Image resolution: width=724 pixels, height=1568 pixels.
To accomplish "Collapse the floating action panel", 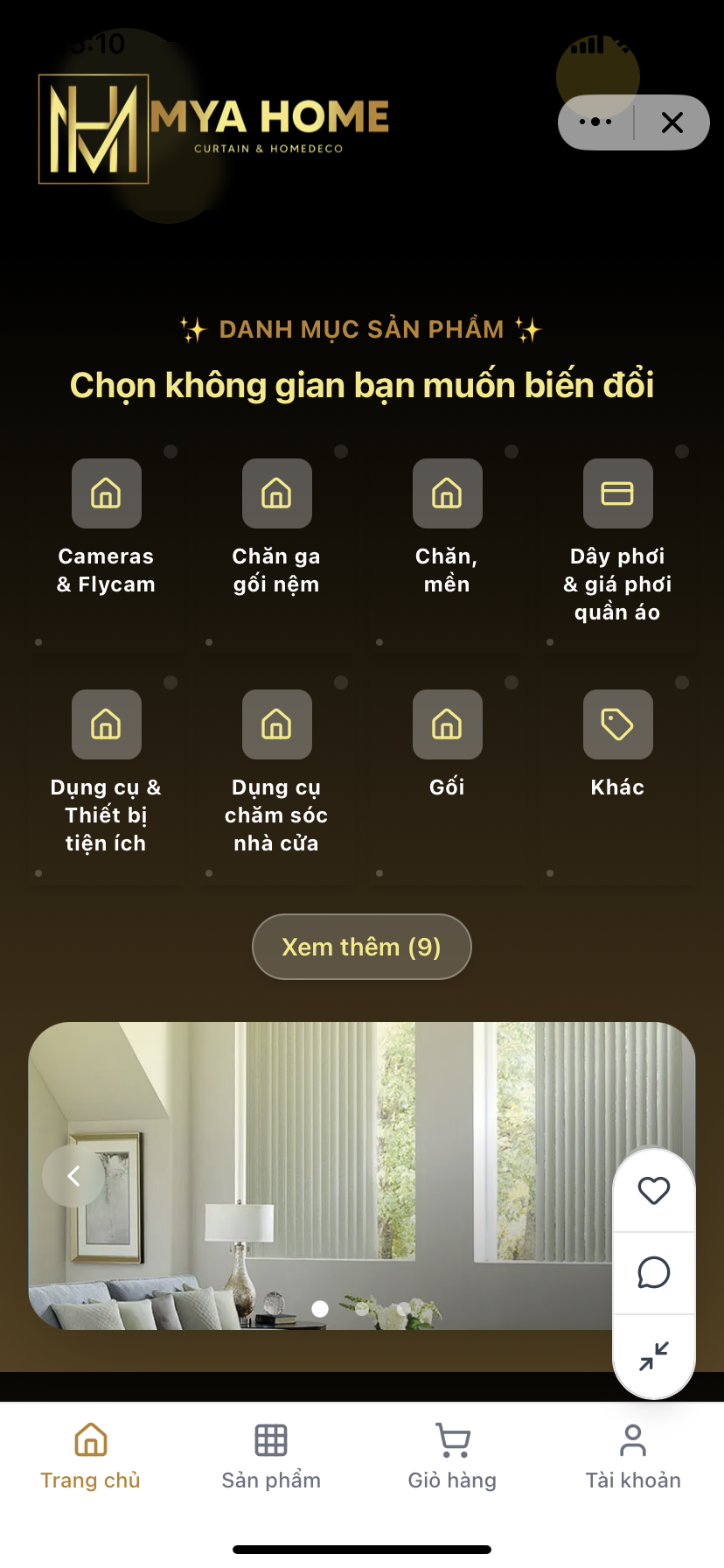I will click(x=654, y=1355).
